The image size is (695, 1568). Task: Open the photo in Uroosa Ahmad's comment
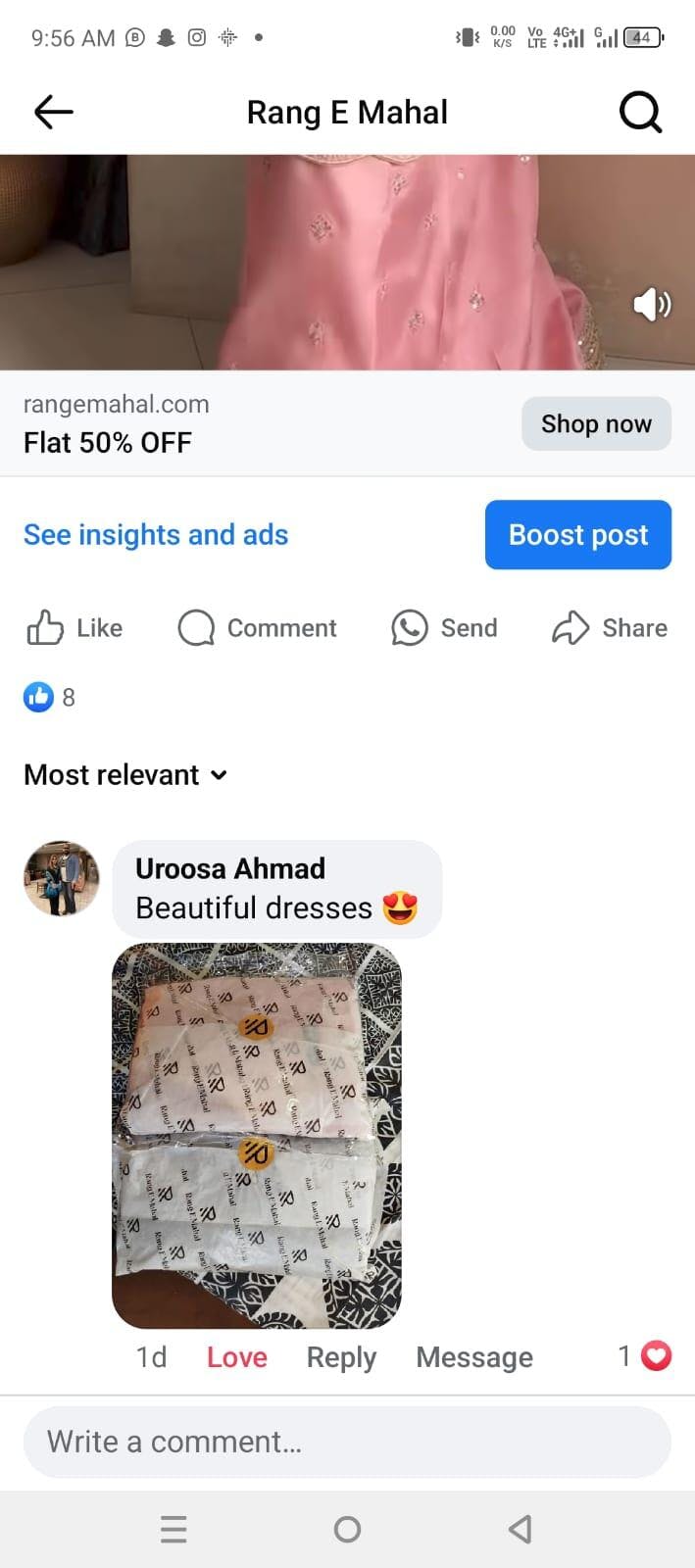point(257,1135)
